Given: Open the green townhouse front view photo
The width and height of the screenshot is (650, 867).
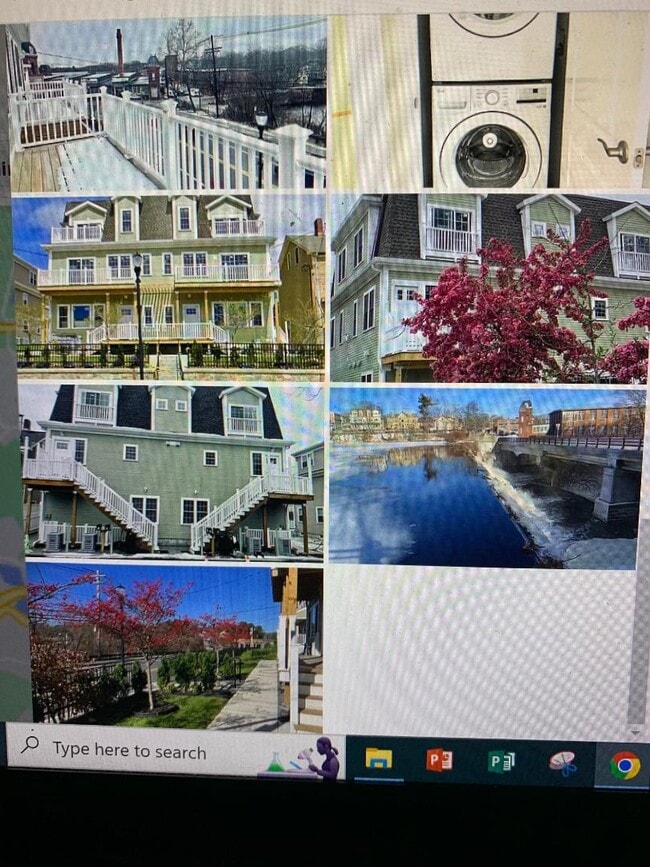Looking at the screenshot, I should [x=169, y=285].
